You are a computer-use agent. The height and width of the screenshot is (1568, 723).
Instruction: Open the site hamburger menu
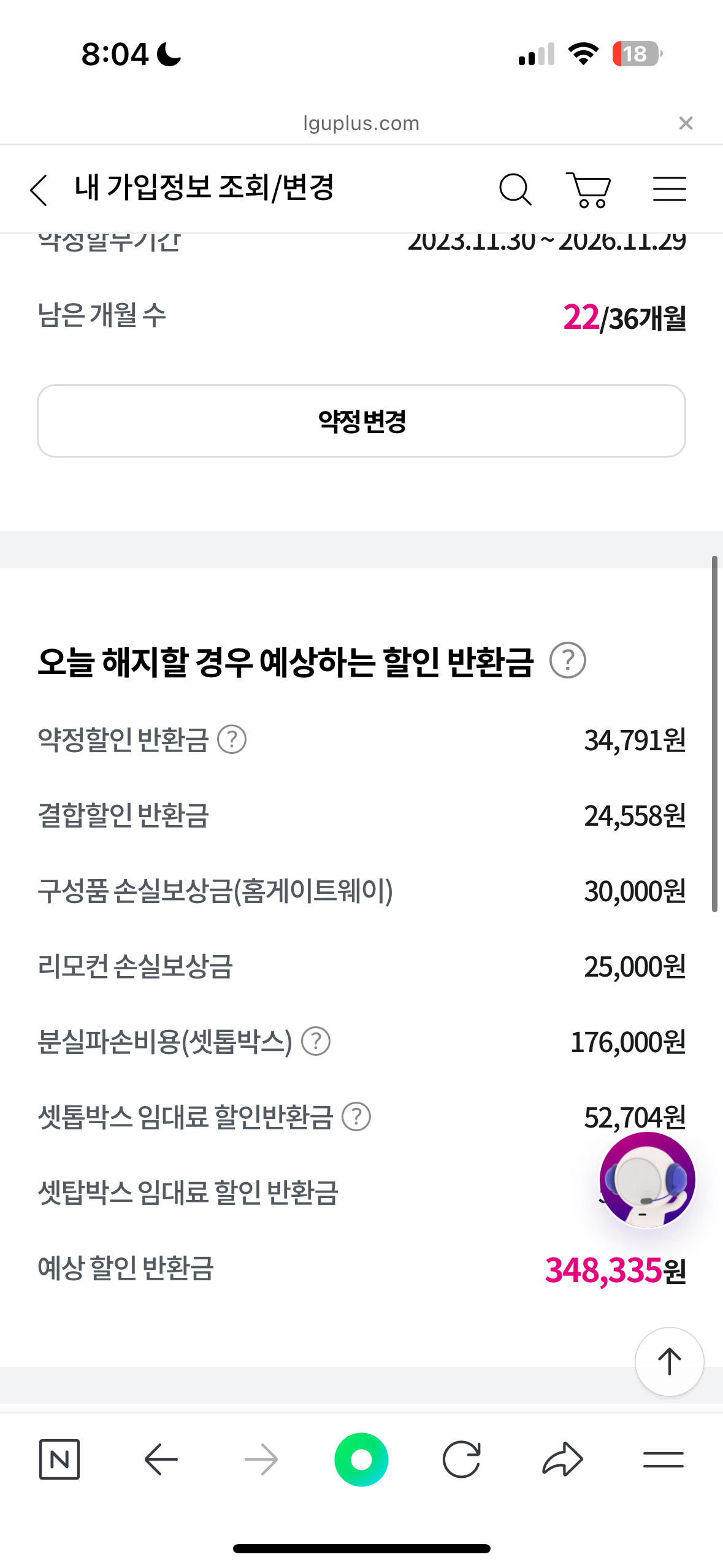(669, 188)
